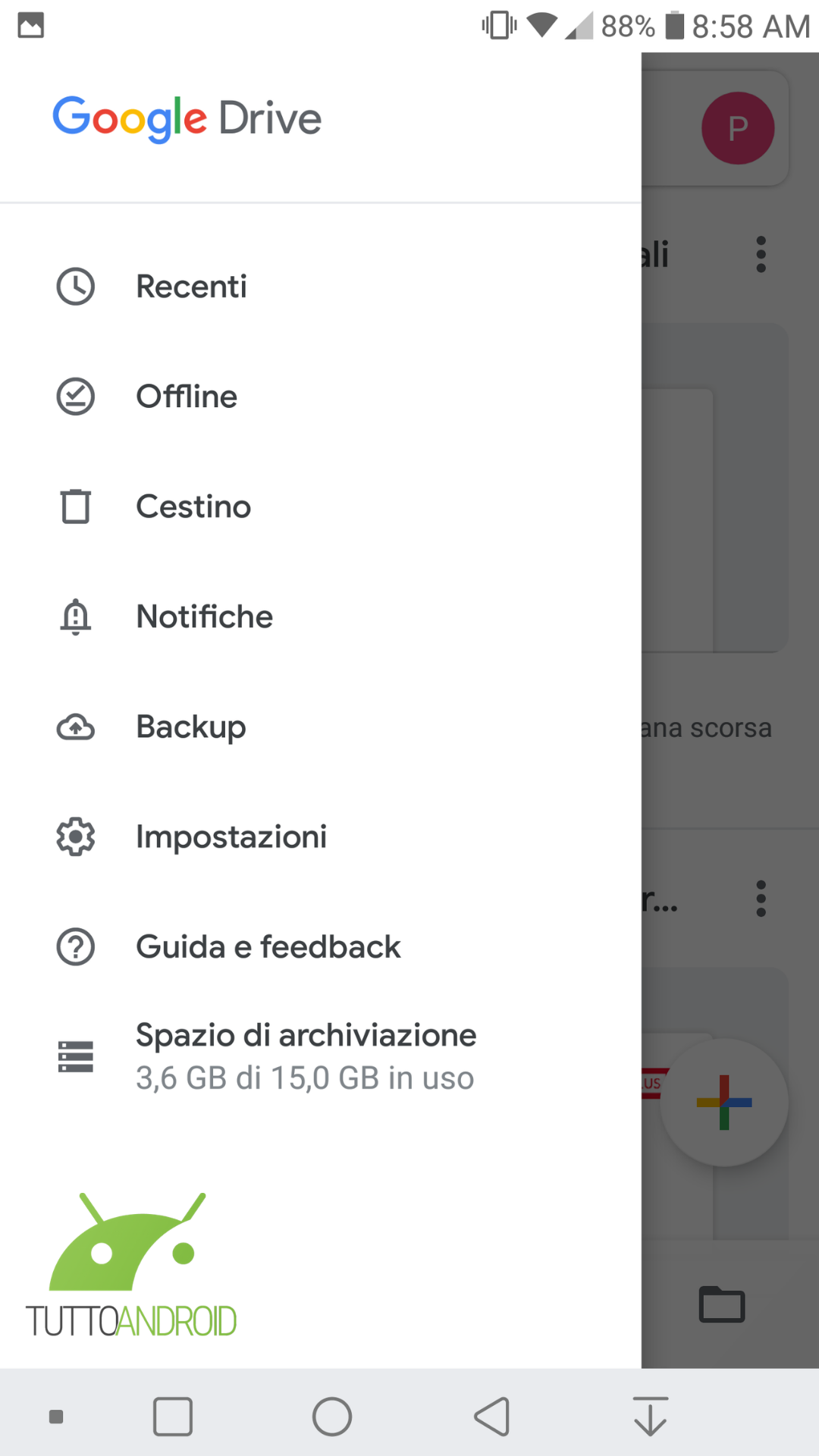This screenshot has height=1456, width=819.
Task: Go to Impostazioni settings
Action: coord(320,836)
